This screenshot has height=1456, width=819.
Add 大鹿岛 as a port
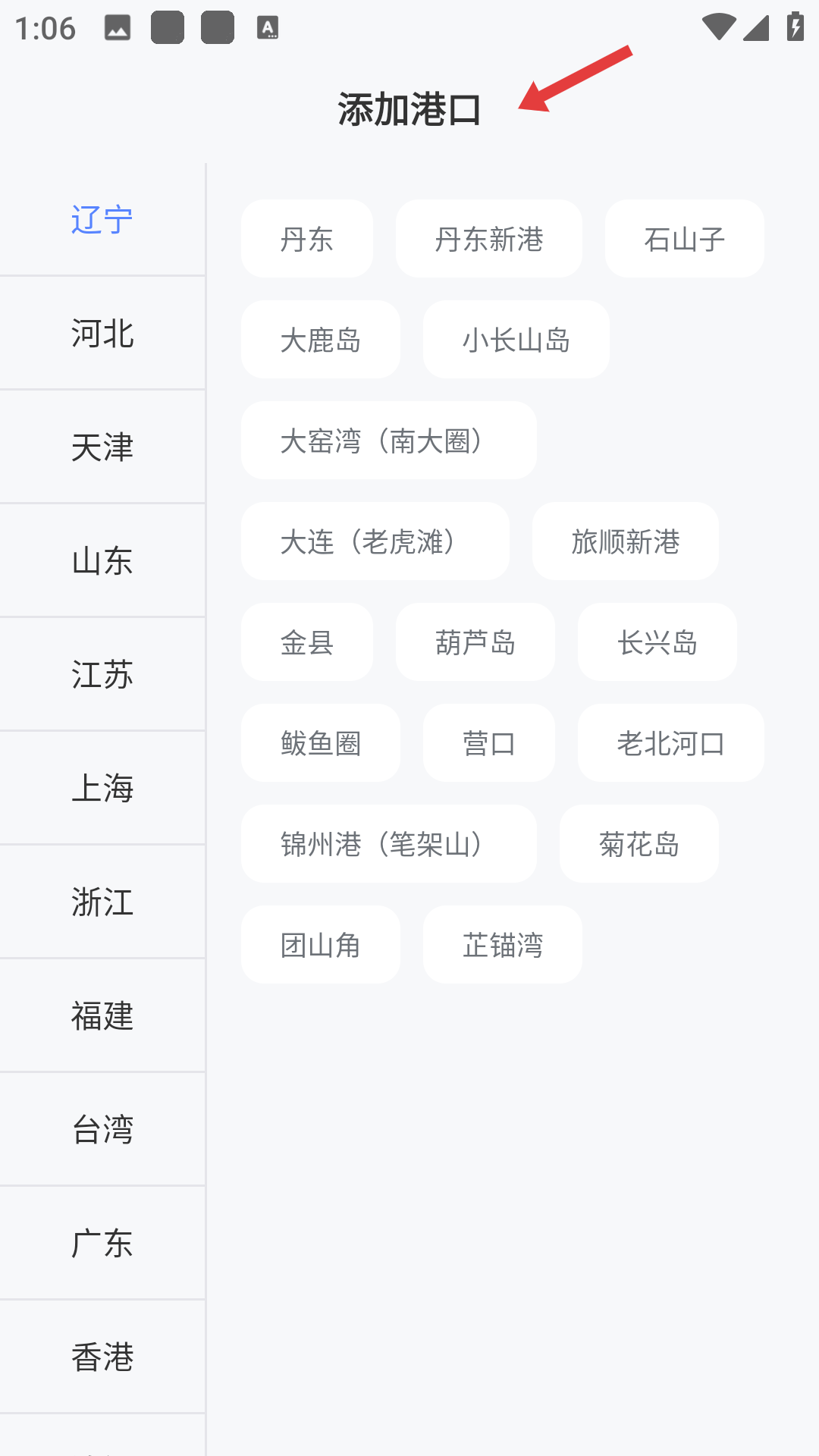tap(320, 340)
